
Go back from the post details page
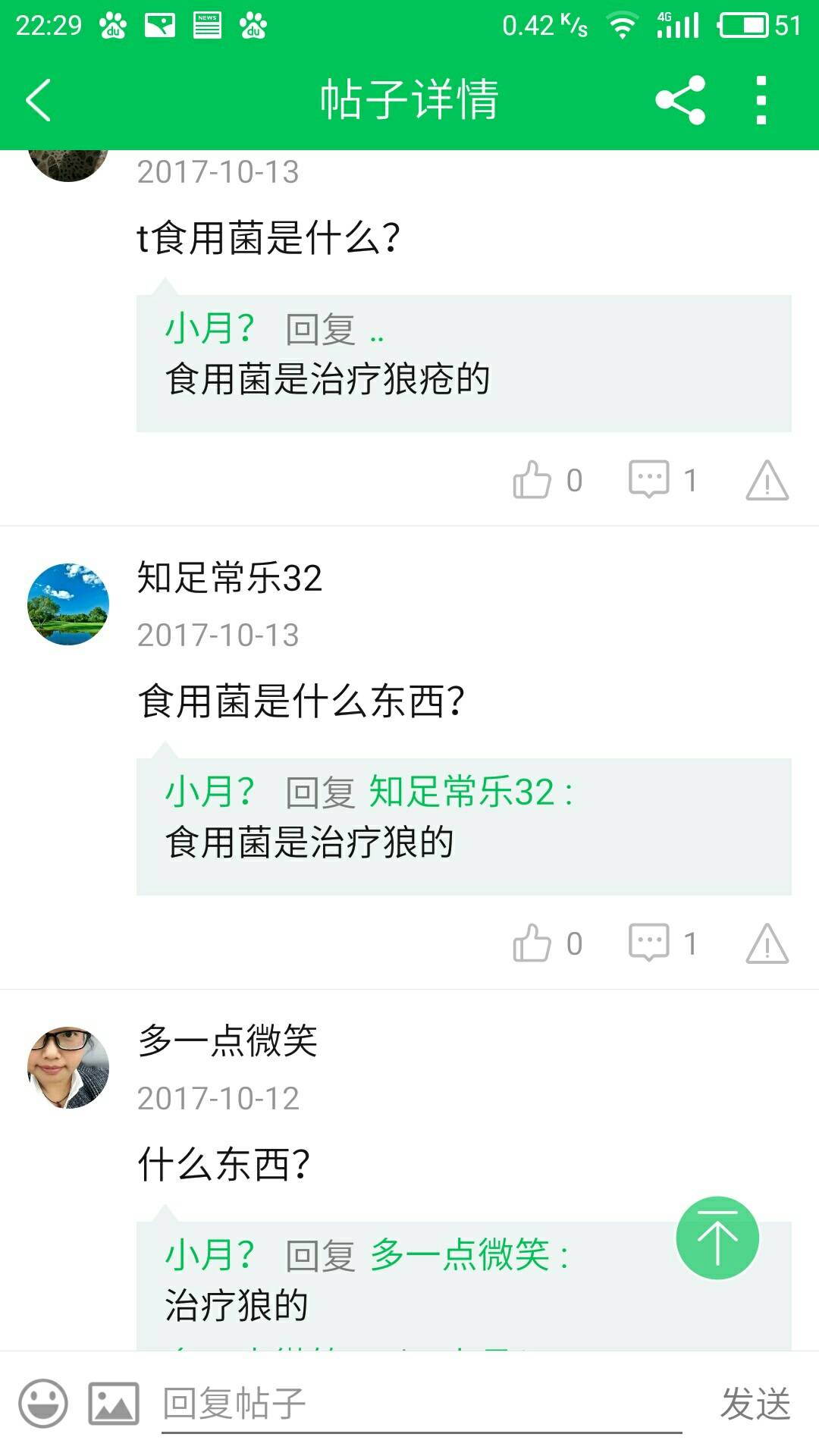pyautogui.click(x=38, y=100)
